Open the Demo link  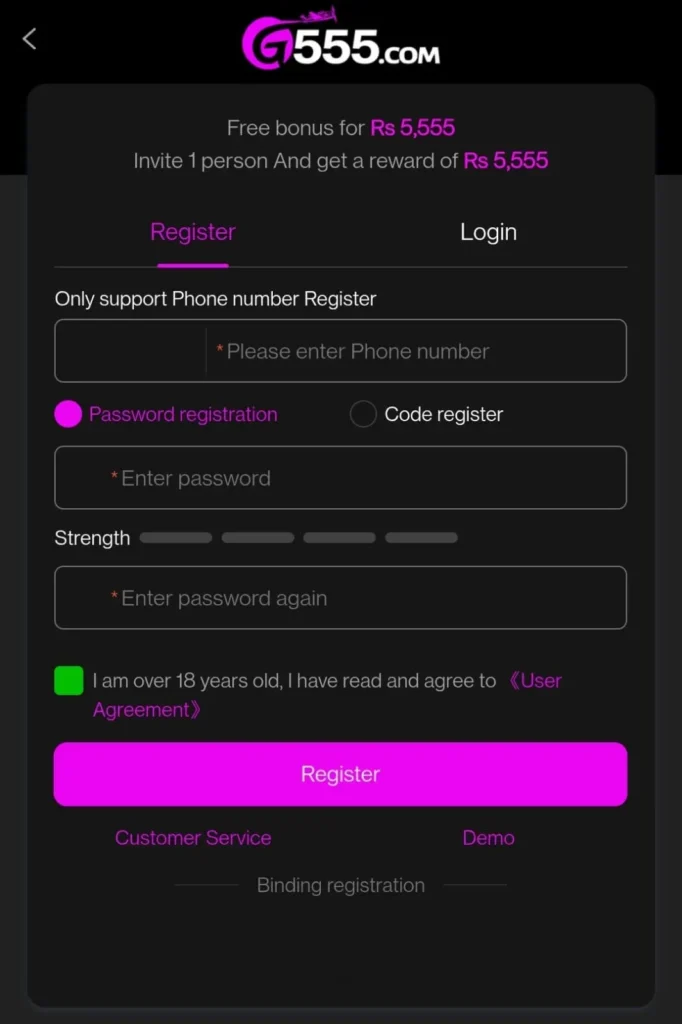click(488, 838)
